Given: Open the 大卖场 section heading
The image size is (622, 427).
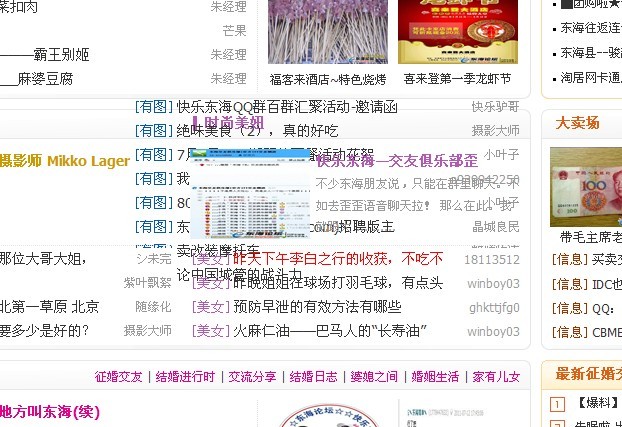Looking at the screenshot, I should 578,123.
